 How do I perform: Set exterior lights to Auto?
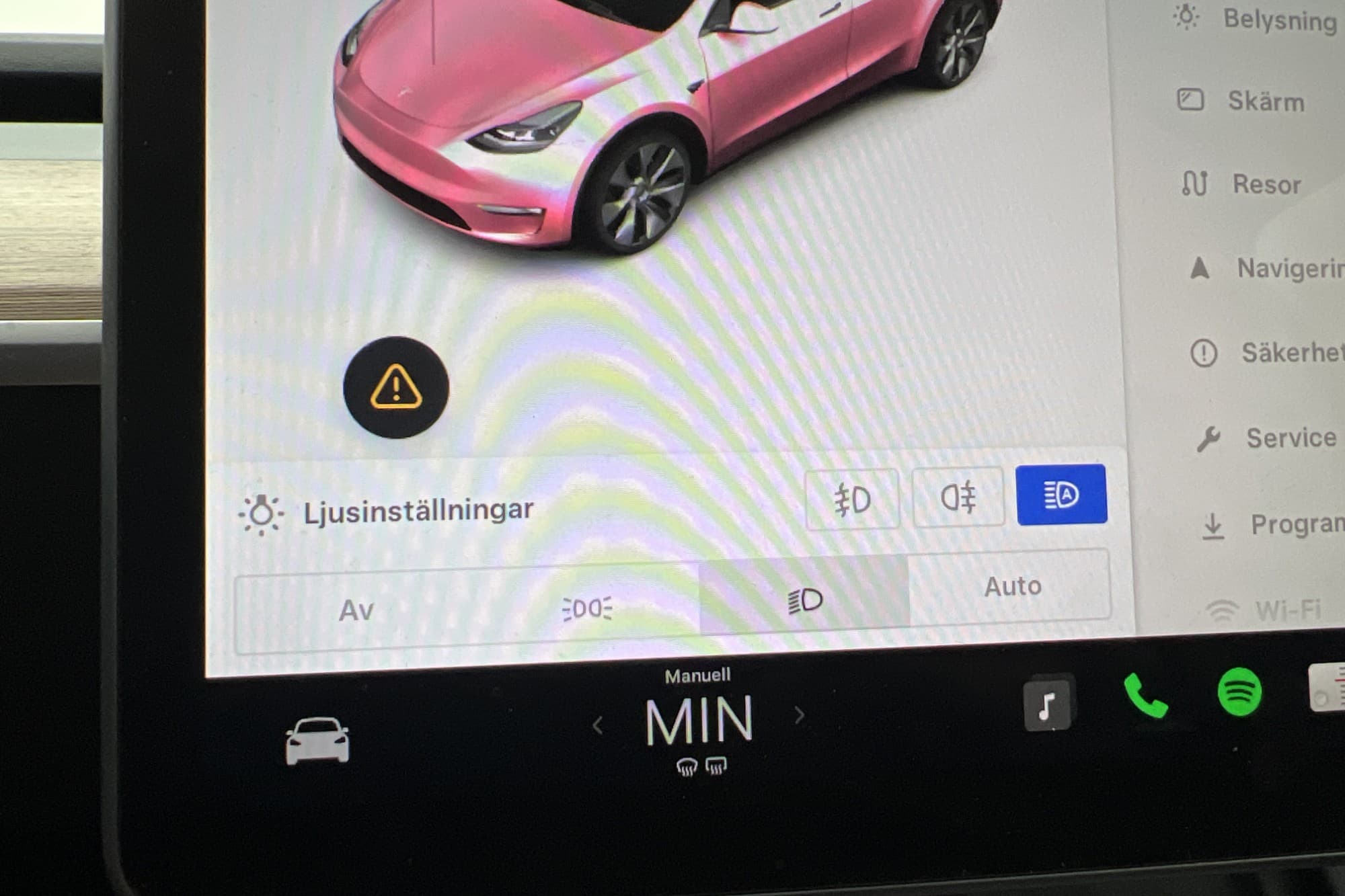point(1012,587)
